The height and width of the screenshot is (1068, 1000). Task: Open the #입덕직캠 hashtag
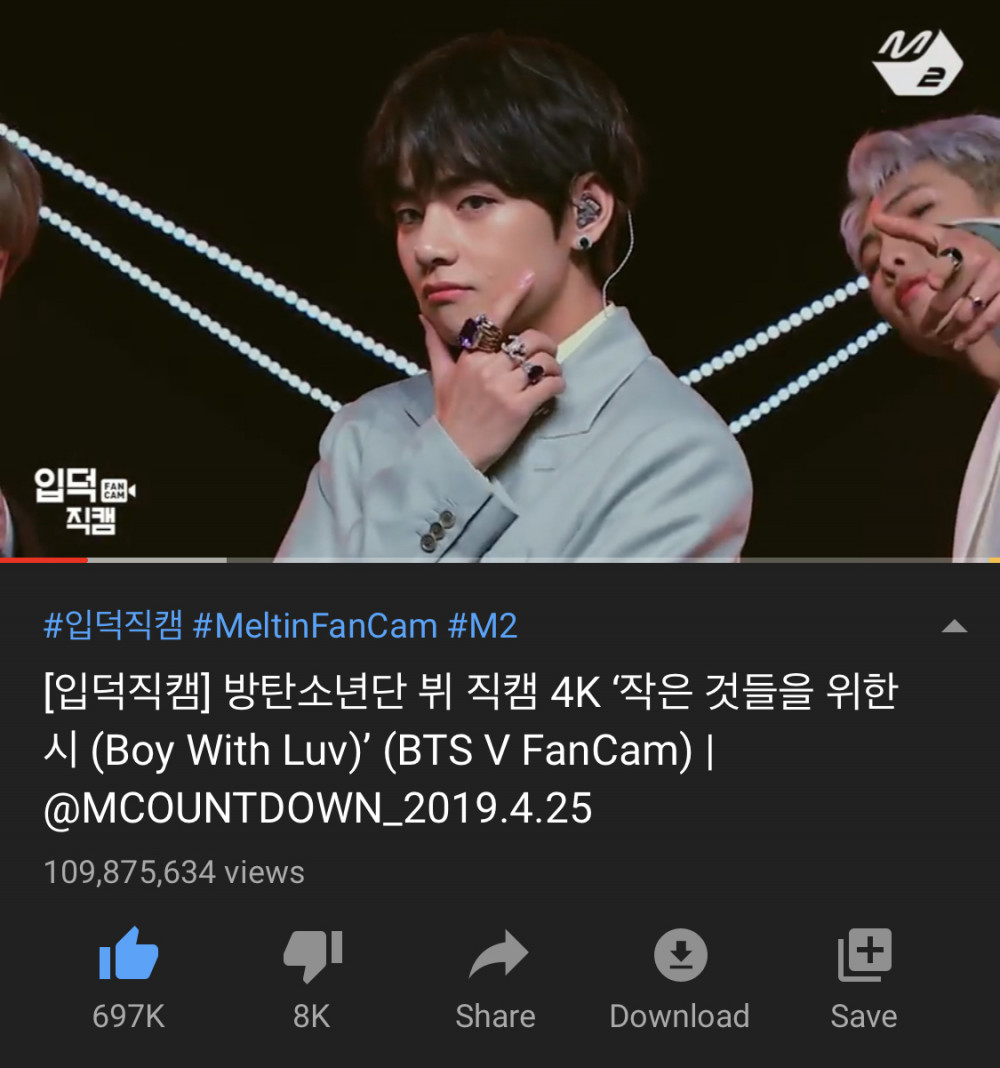pos(112,627)
